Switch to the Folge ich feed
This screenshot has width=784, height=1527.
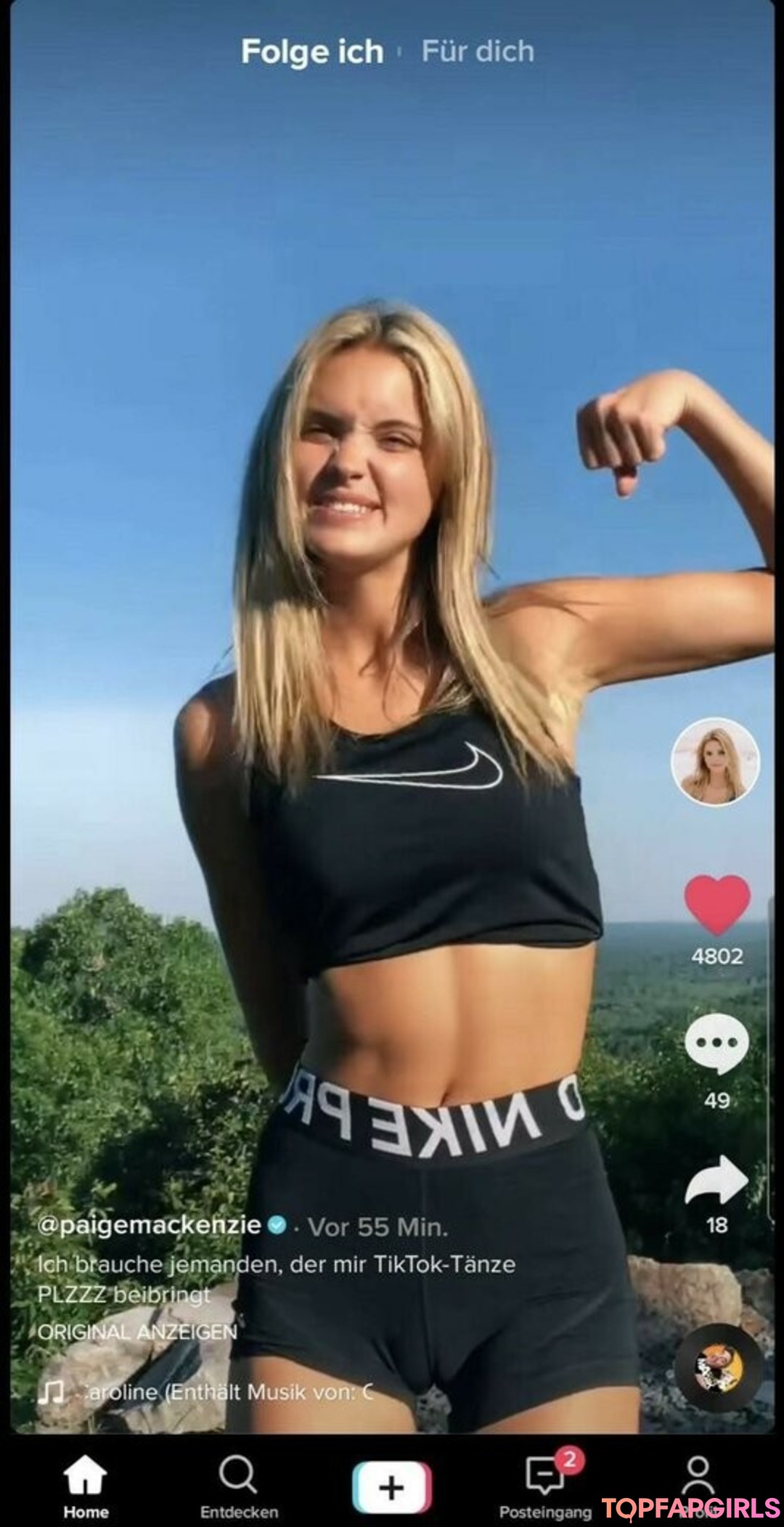coord(312,52)
